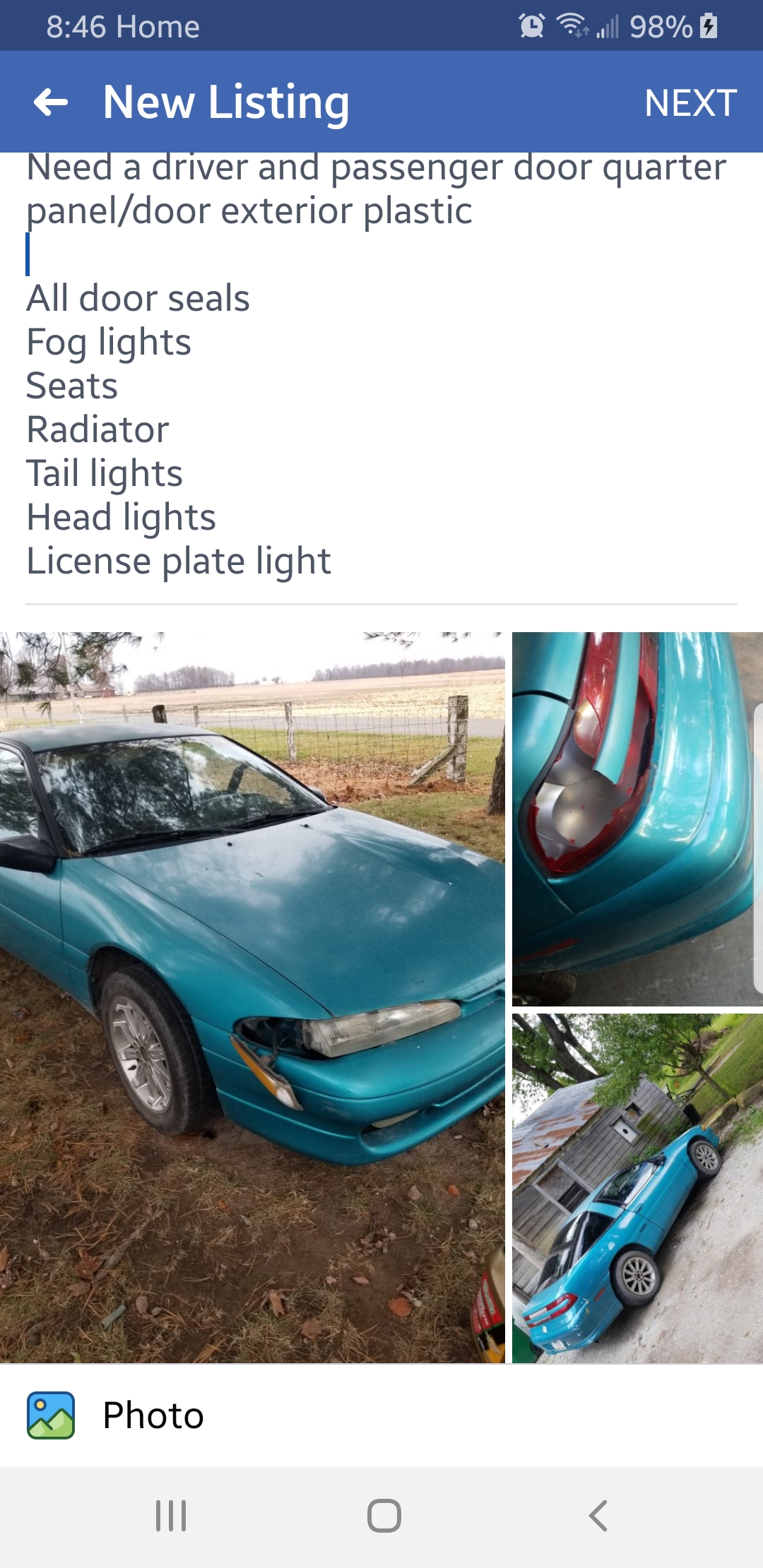763x1568 pixels.
Task: Tap the system back button
Action: (598, 1516)
